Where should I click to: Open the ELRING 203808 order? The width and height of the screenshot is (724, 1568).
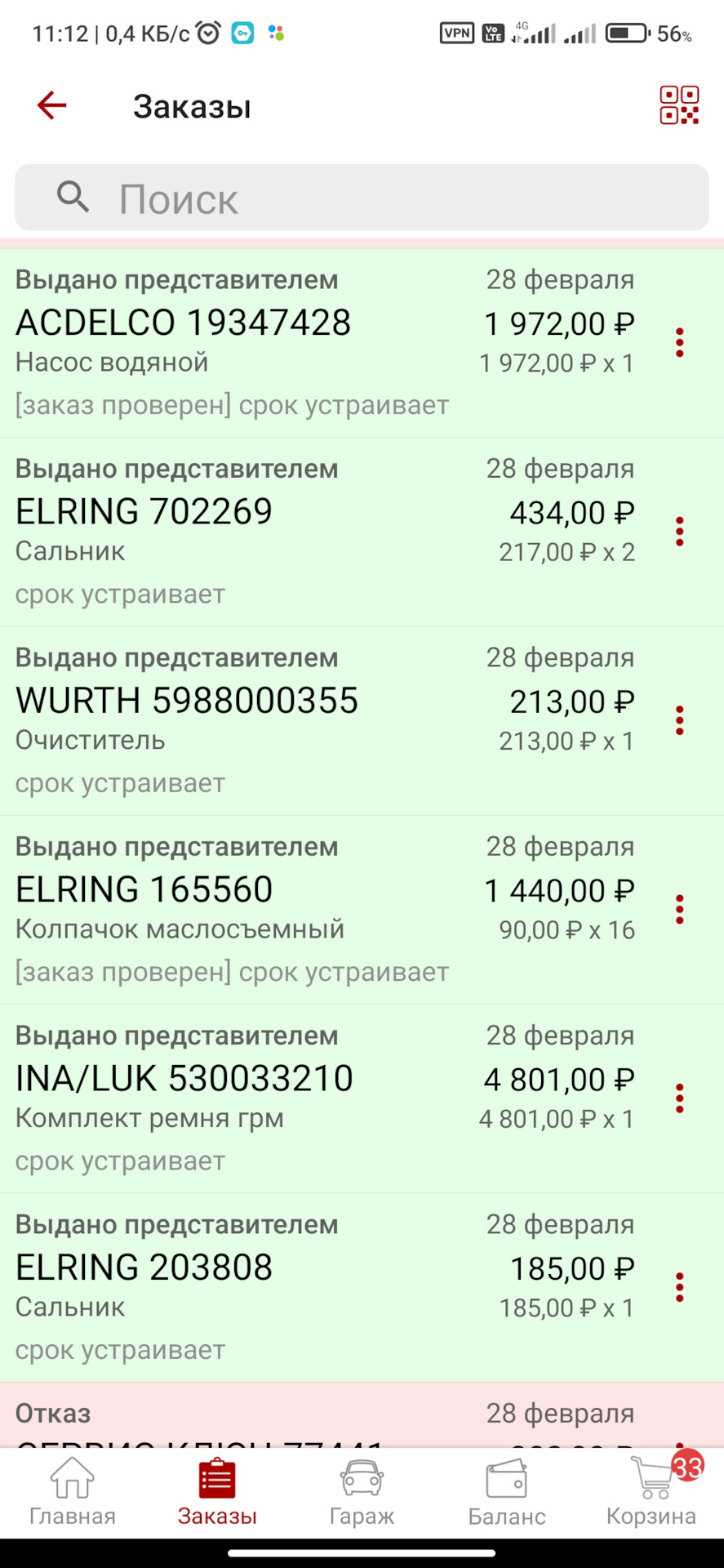click(245, 1286)
